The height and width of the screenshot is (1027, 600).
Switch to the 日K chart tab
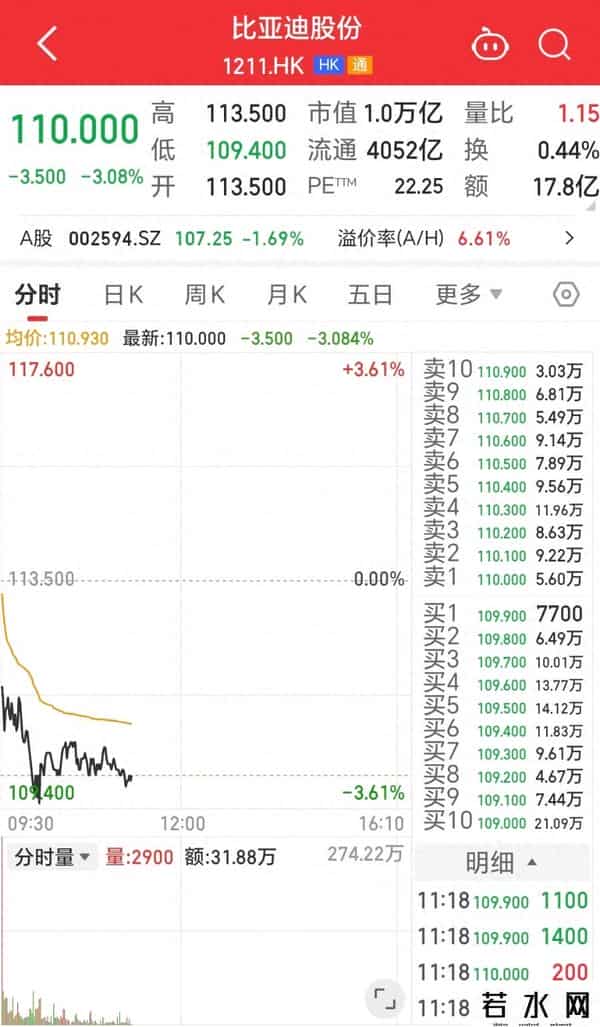[124, 295]
